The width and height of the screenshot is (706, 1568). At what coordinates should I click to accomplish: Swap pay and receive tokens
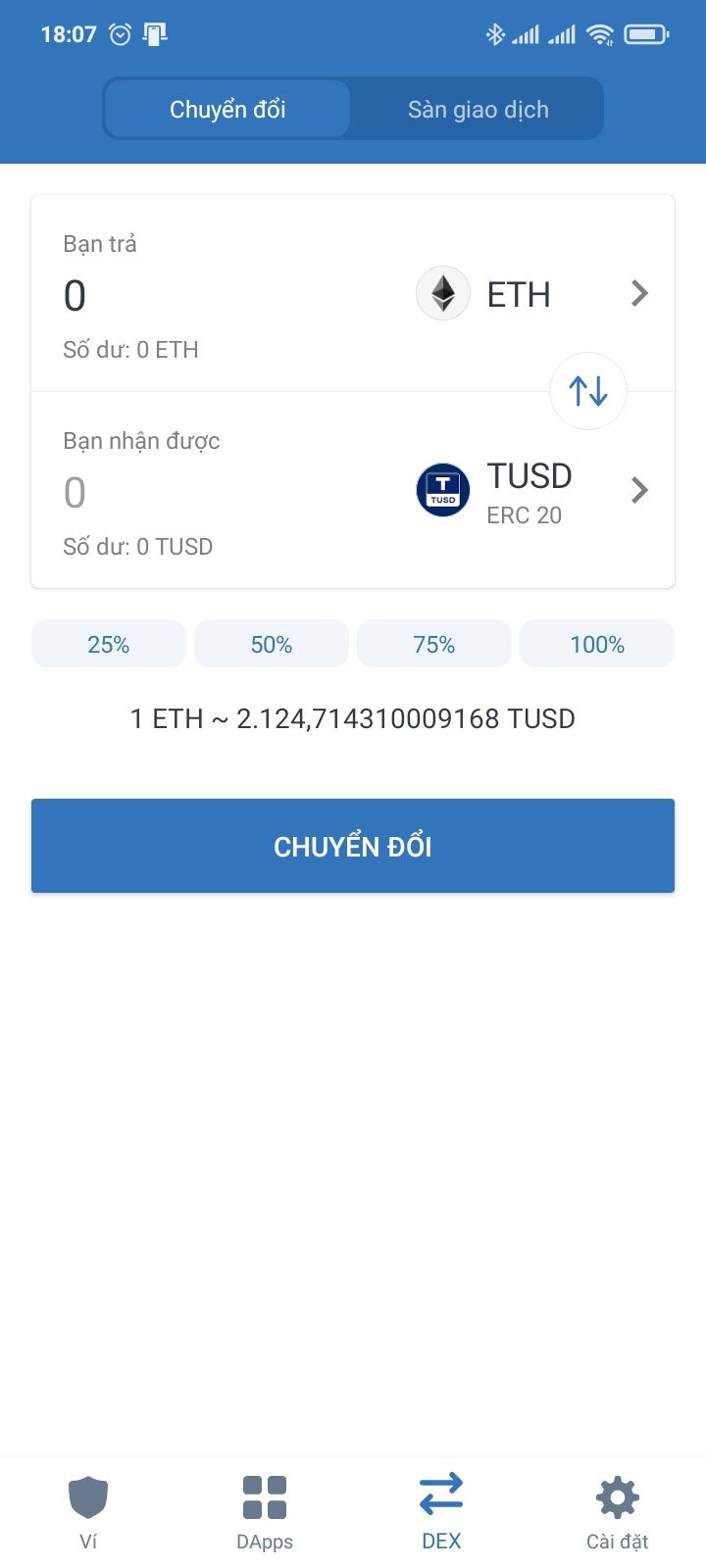pyautogui.click(x=588, y=391)
